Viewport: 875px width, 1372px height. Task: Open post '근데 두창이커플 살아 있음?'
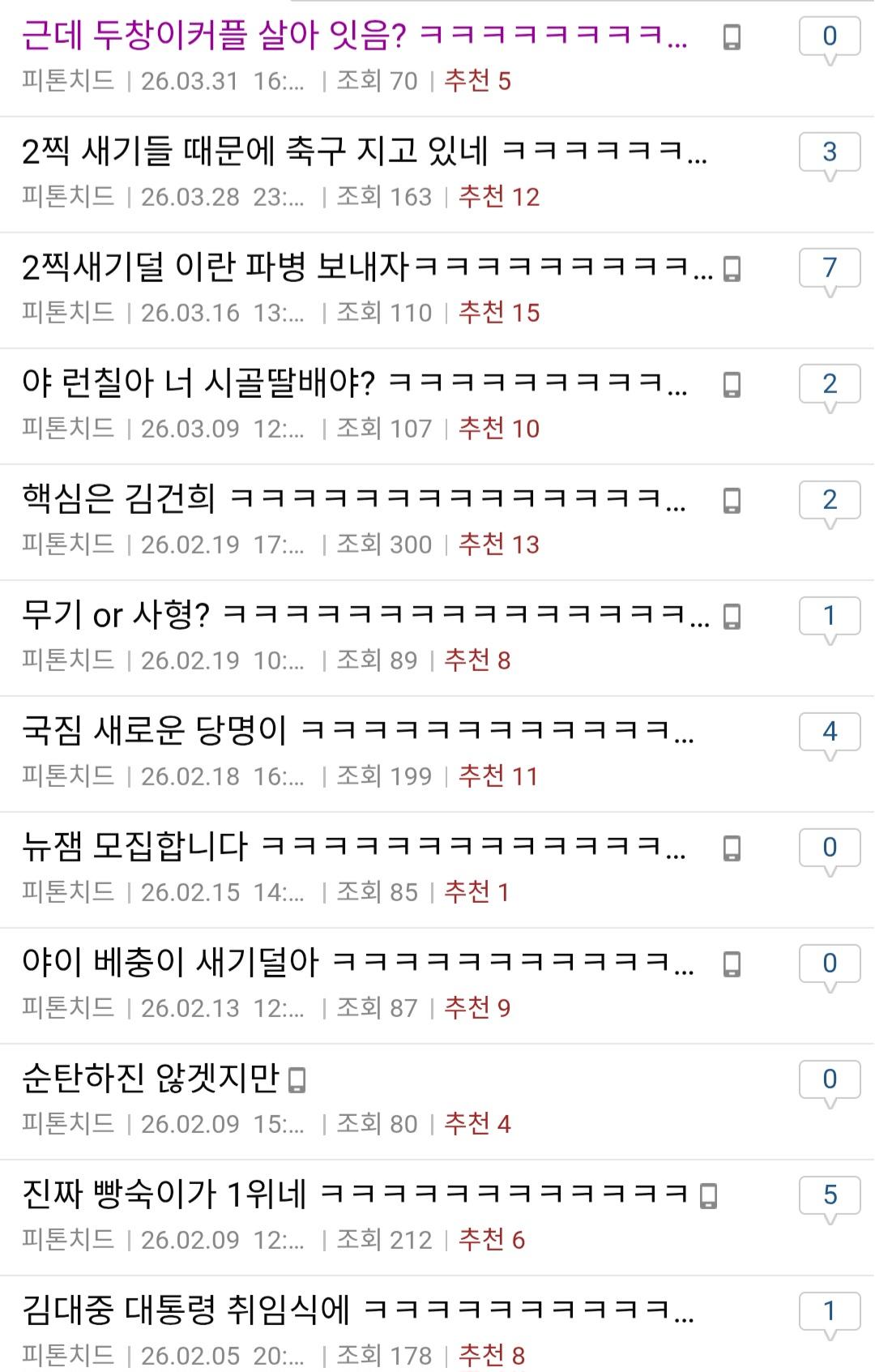tap(354, 36)
